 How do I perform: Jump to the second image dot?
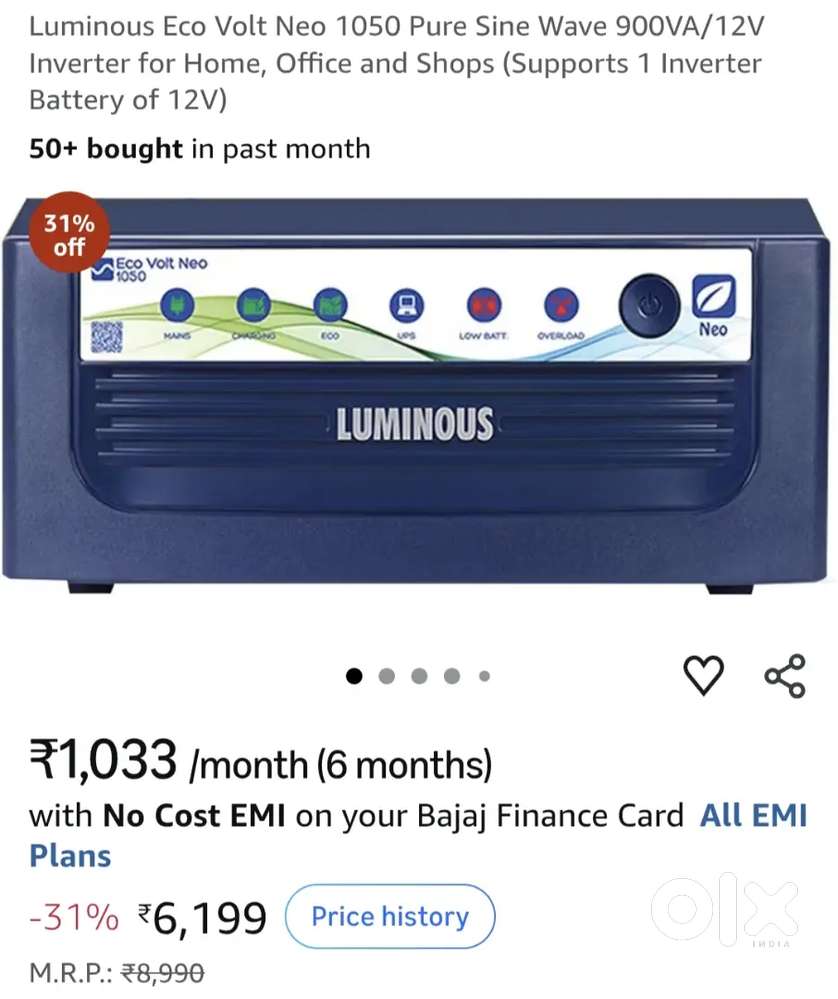(x=386, y=676)
